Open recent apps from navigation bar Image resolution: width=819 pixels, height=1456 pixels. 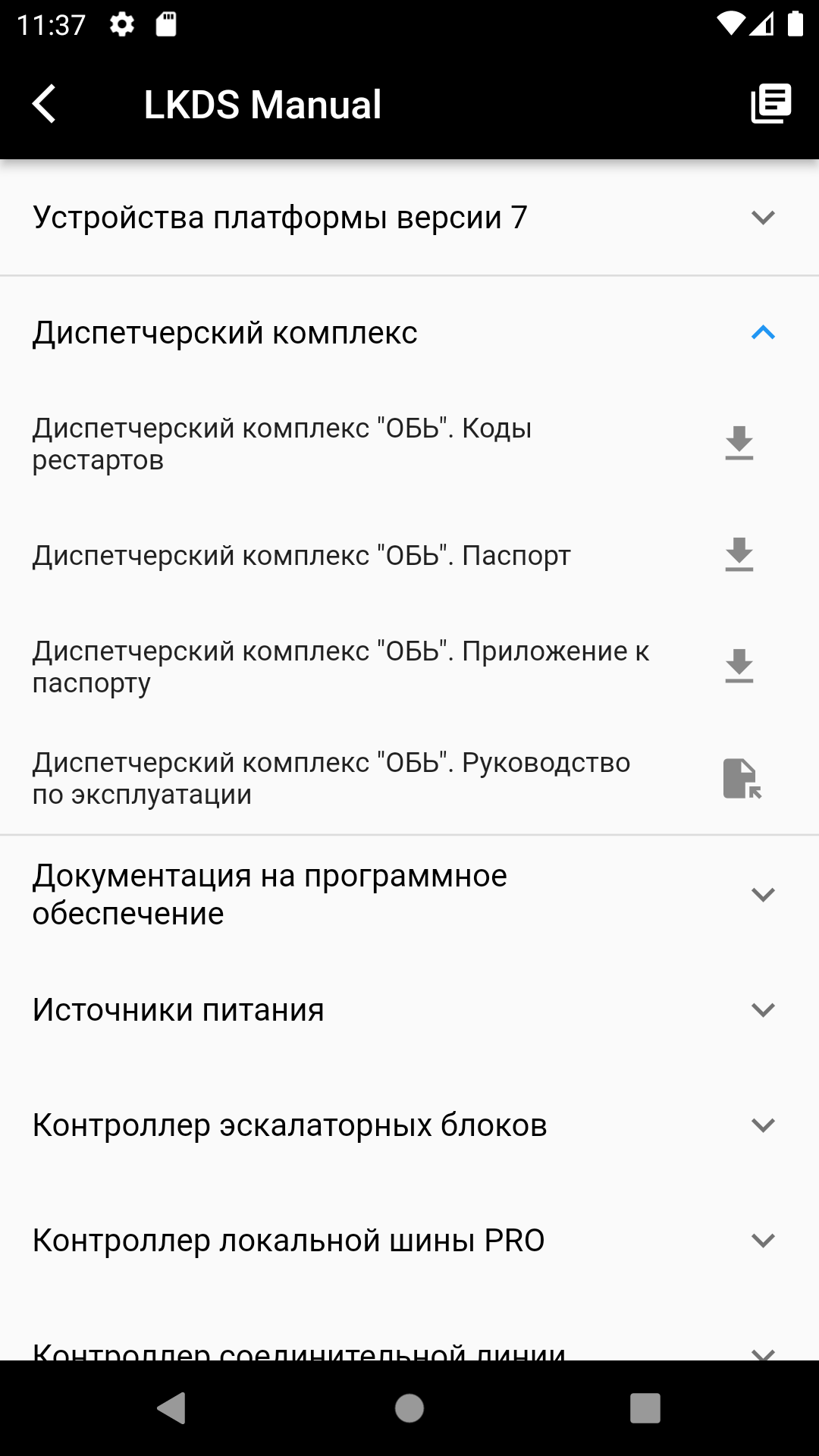[645, 1408]
